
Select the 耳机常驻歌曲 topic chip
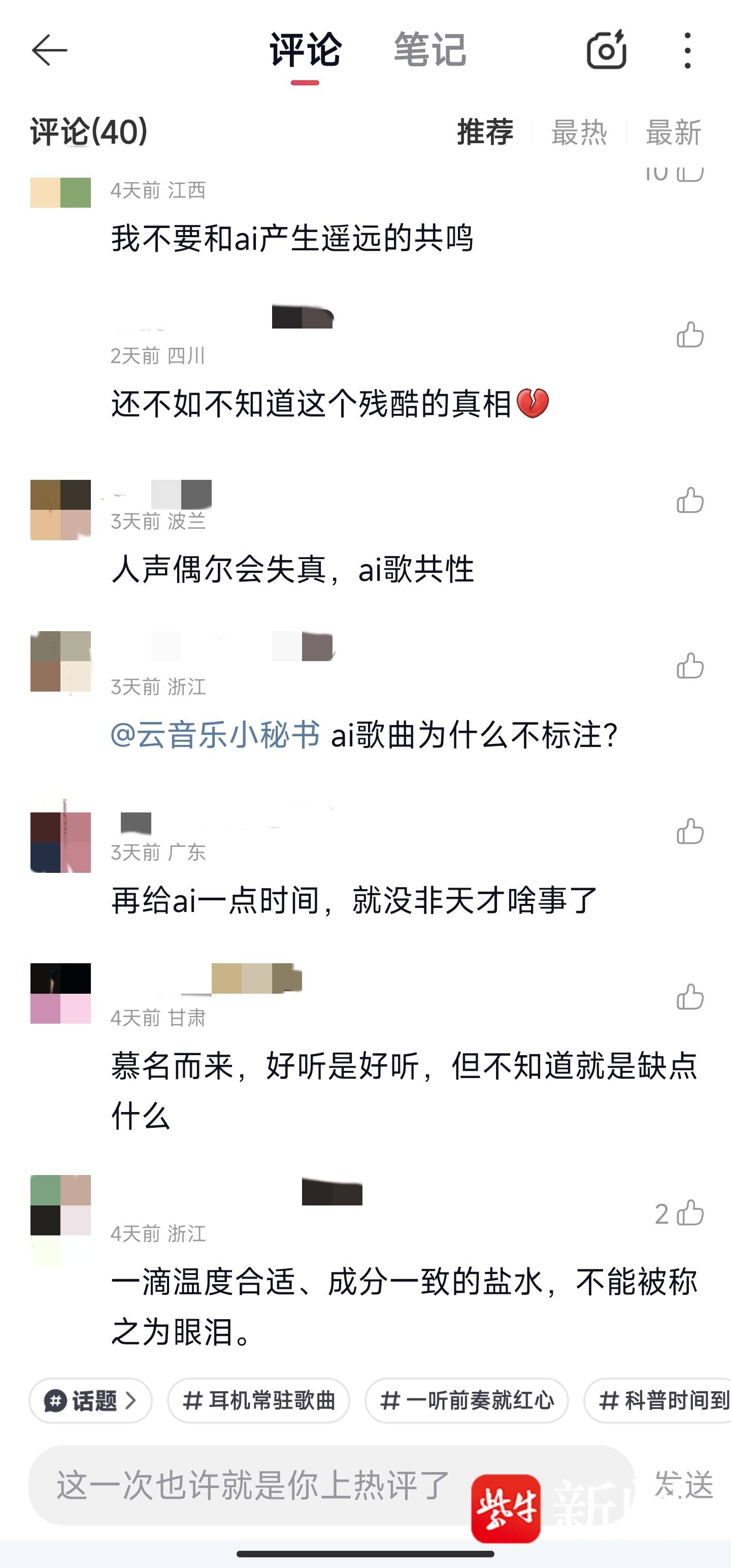[x=259, y=1400]
